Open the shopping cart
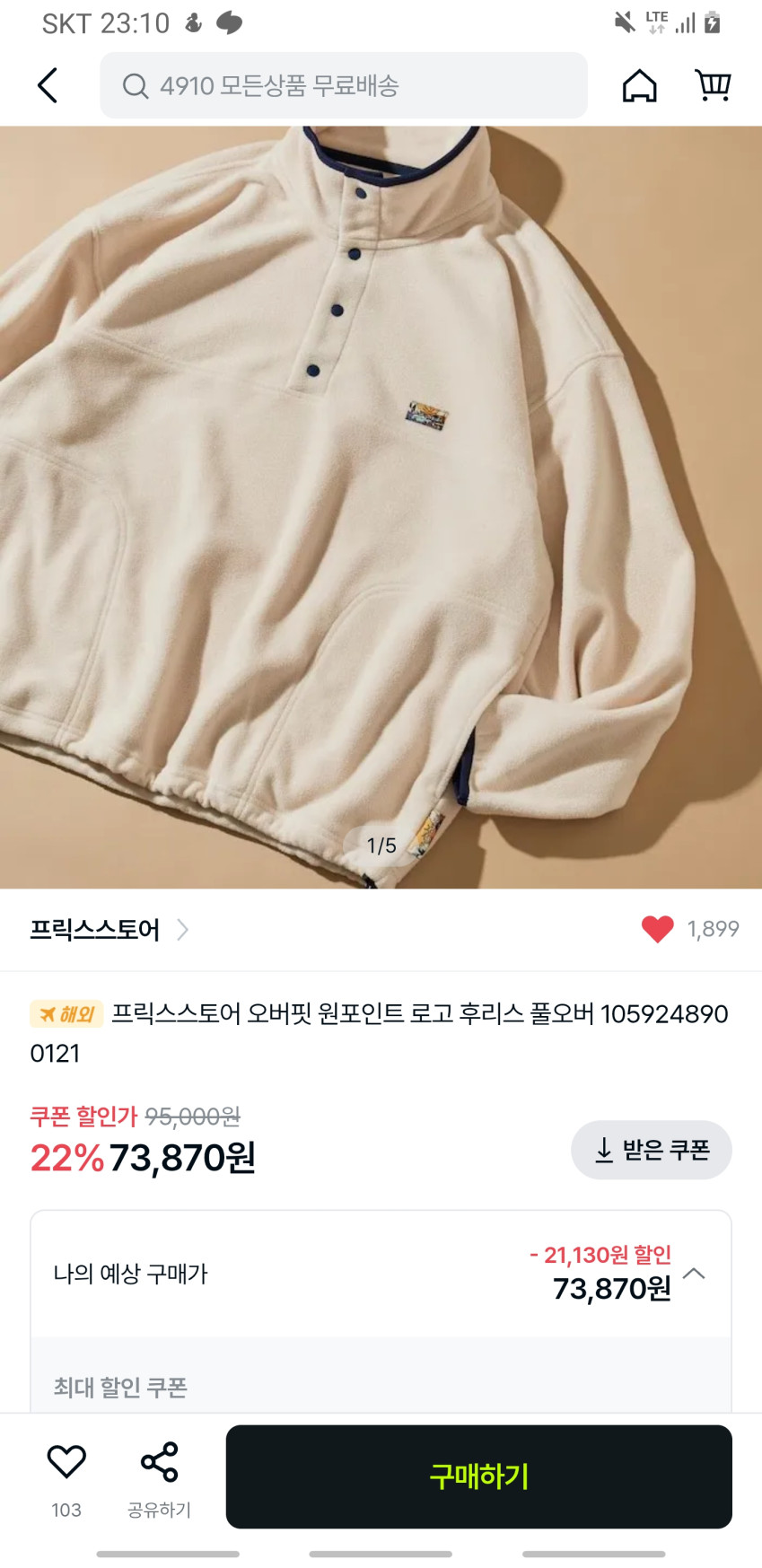This screenshot has width=762, height=1568. pos(714,86)
